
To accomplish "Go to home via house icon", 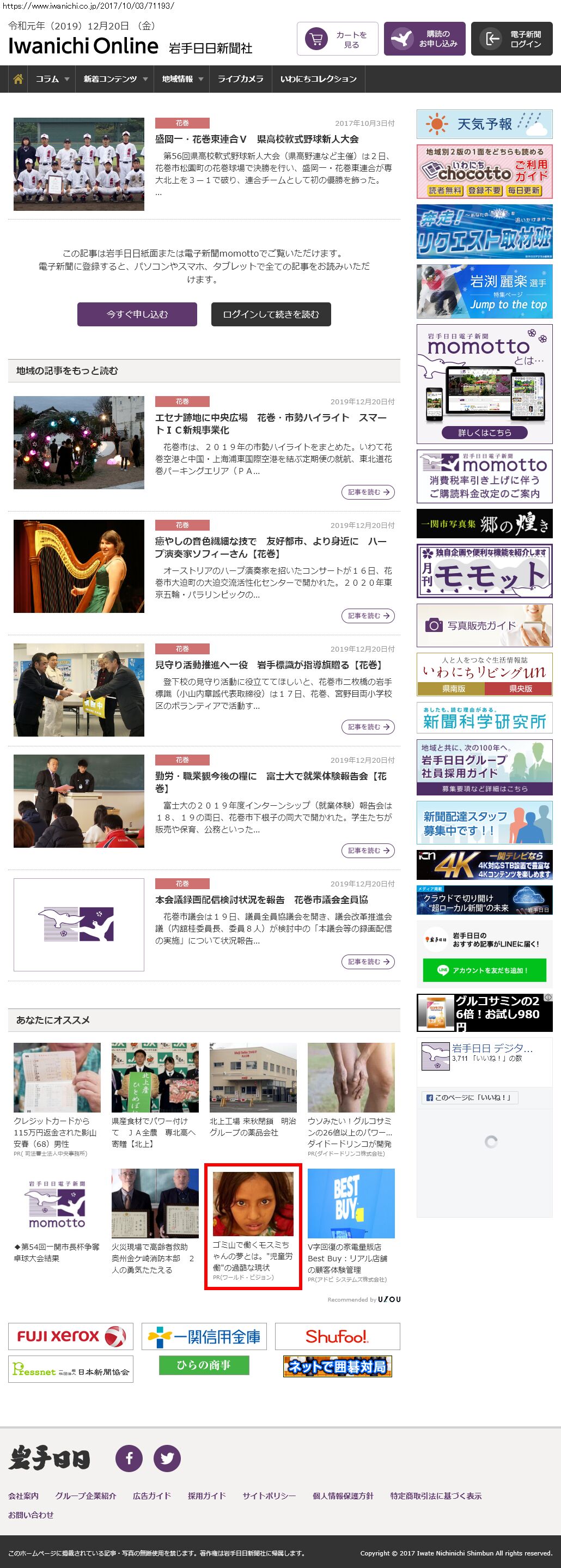I will 19,79.
